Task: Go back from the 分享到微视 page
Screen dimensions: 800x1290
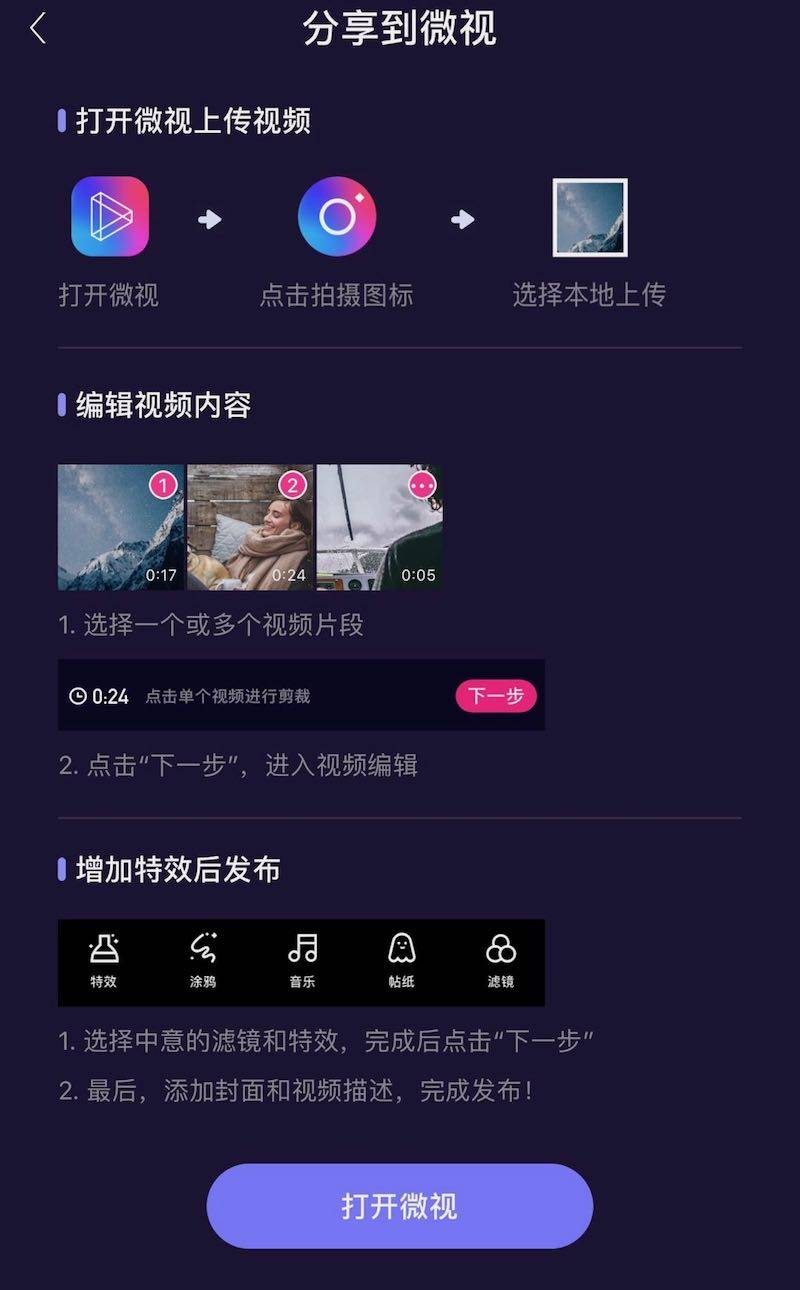Action: 38,28
